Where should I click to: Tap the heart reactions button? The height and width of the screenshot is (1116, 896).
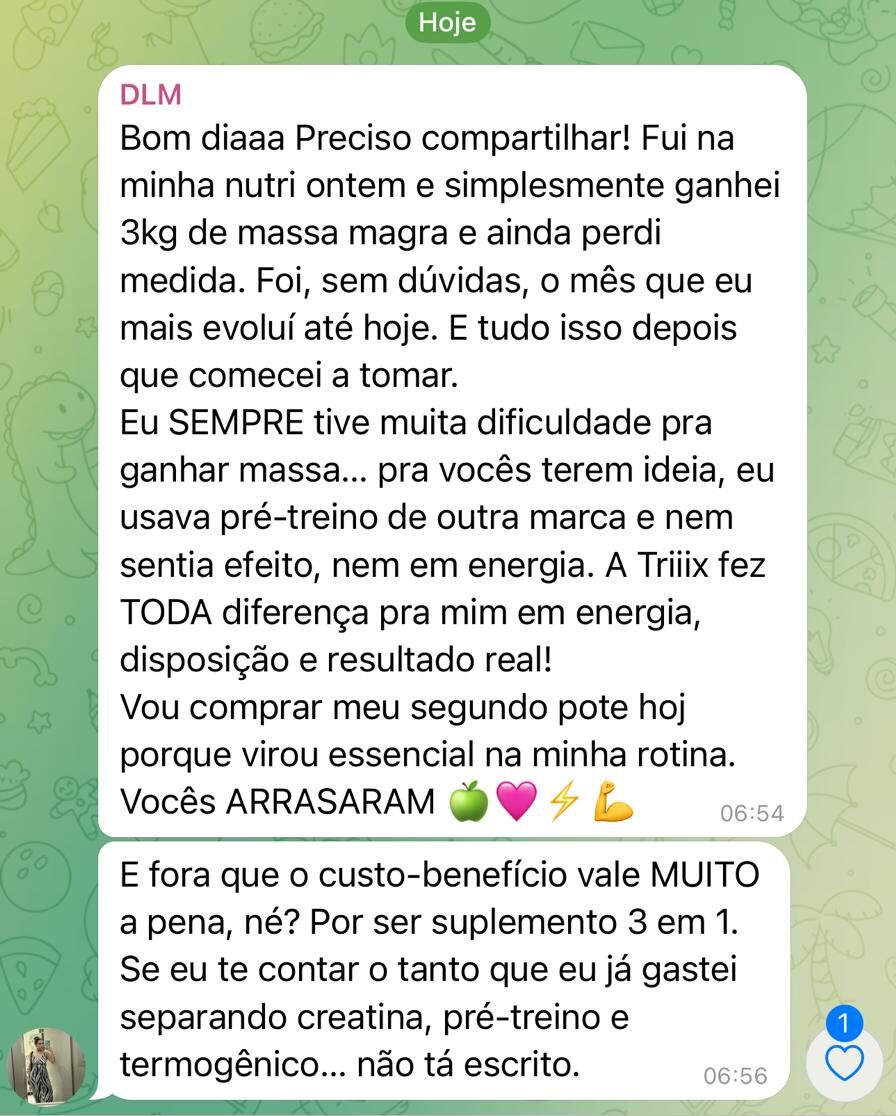845,1061
